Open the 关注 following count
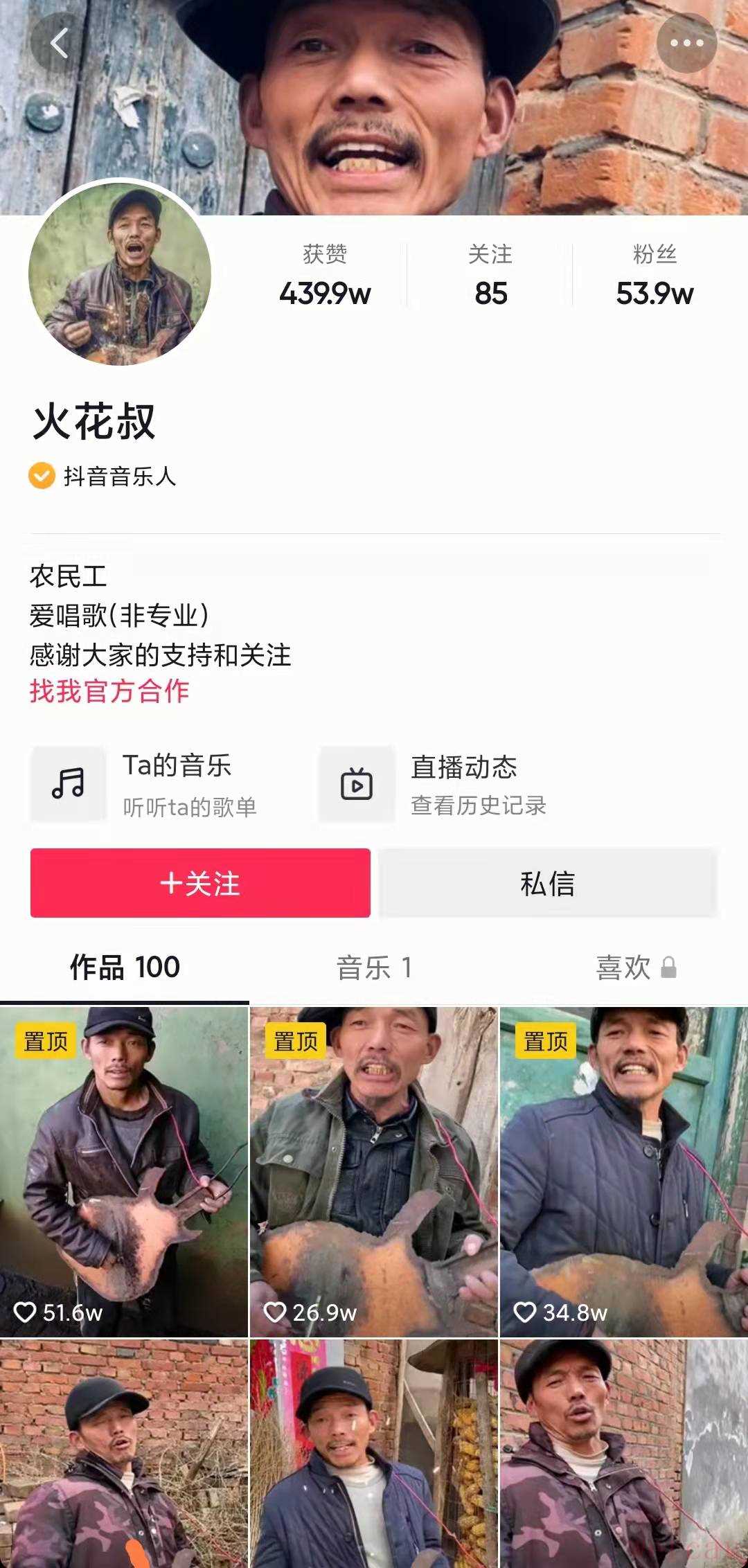 click(x=490, y=276)
